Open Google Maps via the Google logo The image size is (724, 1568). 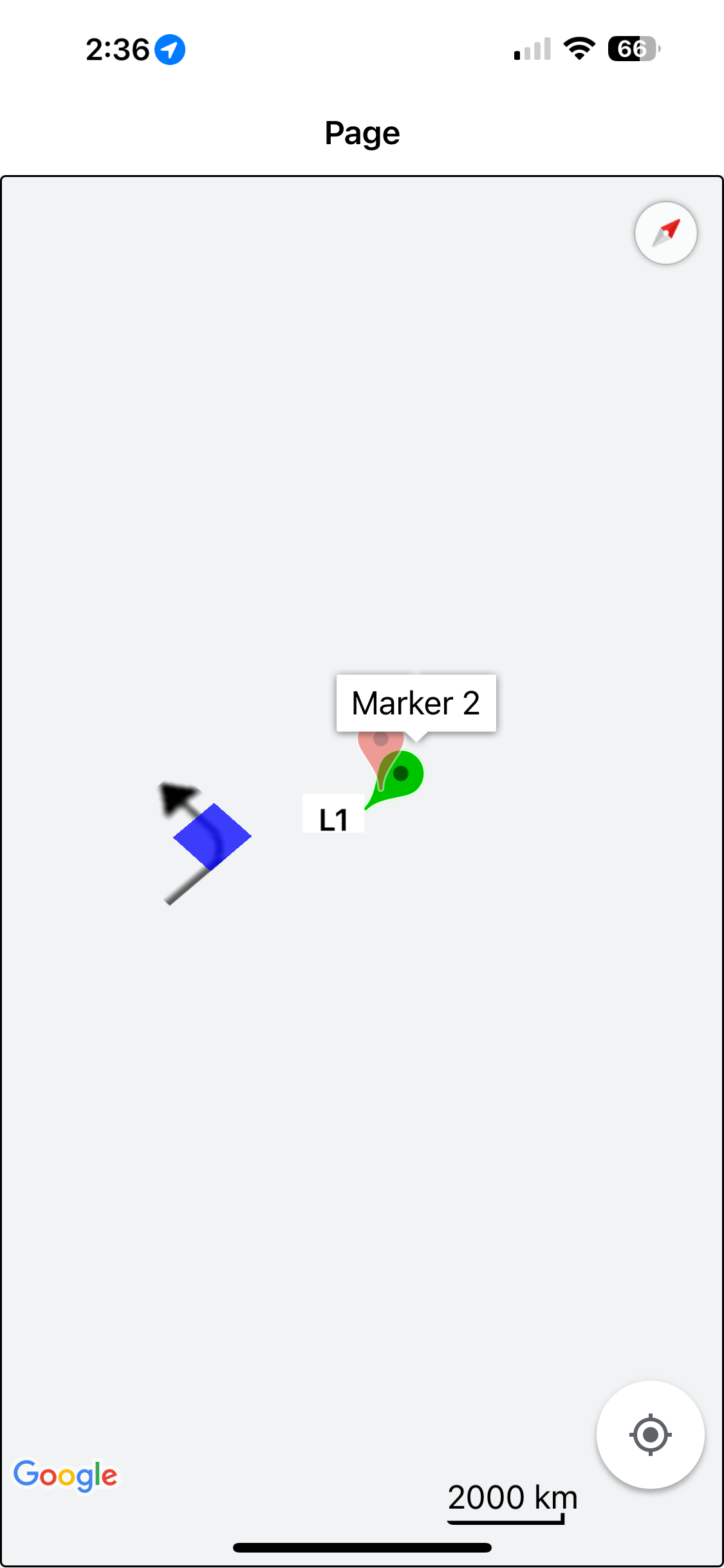click(65, 1475)
